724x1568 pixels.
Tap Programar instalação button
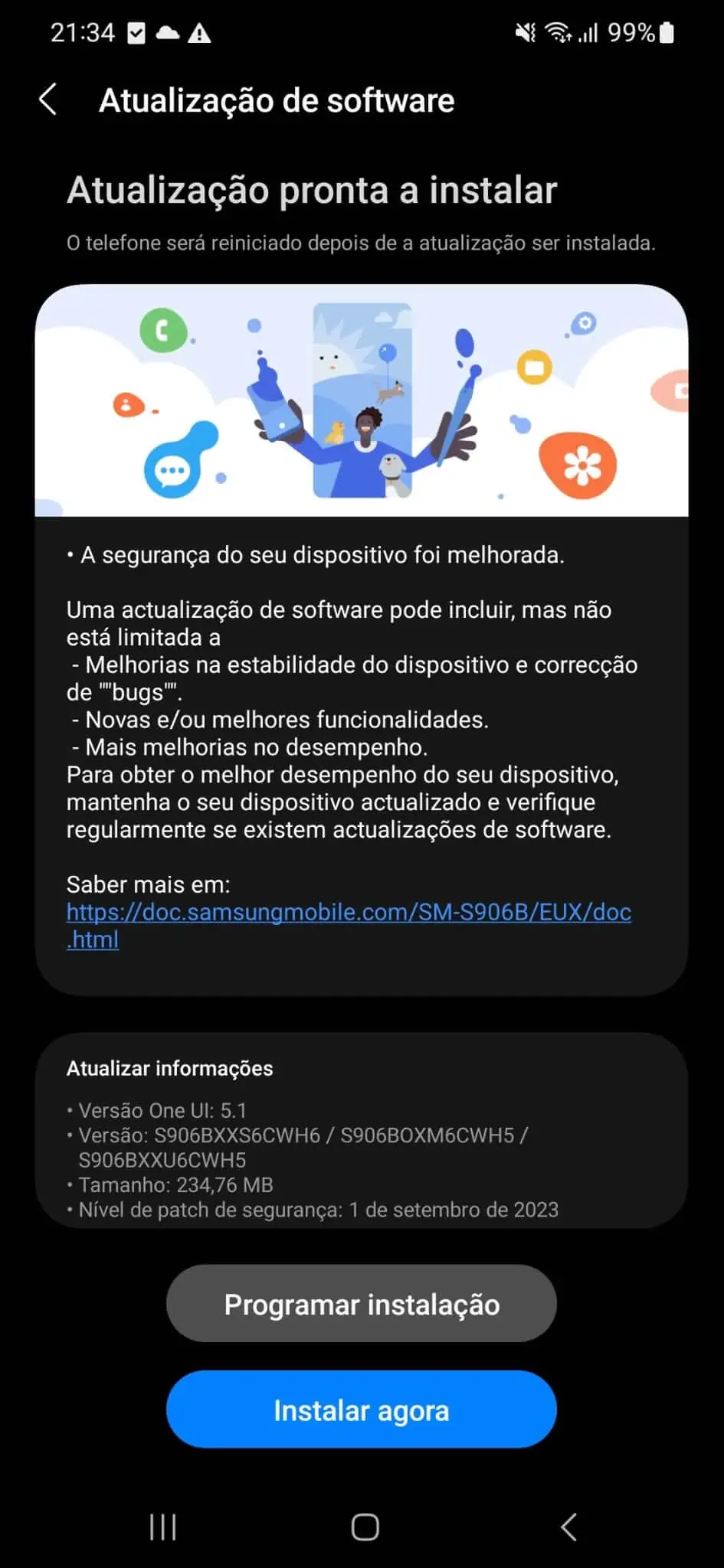[361, 1305]
